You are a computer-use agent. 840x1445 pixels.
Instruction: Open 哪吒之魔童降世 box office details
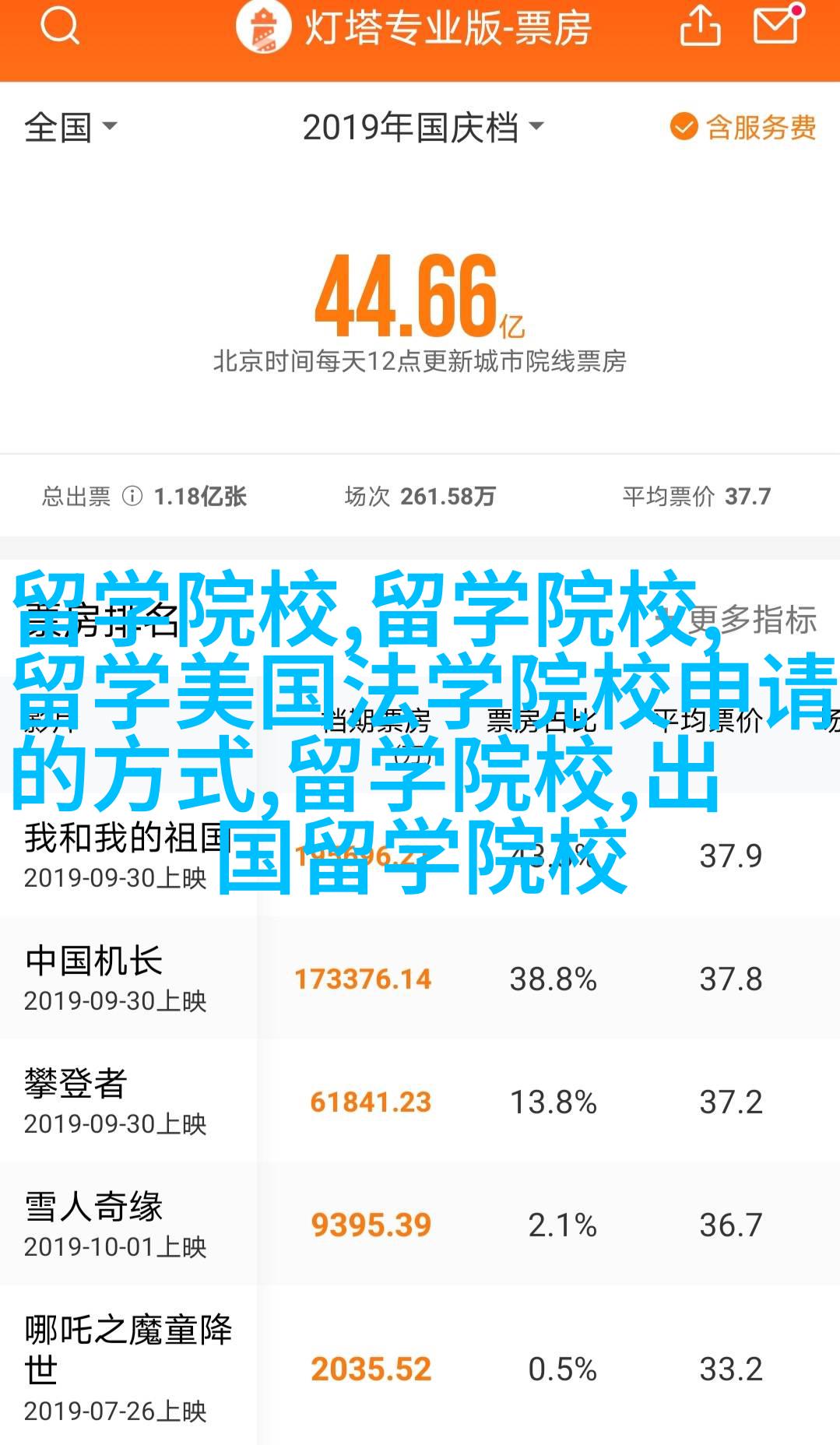(420, 1366)
